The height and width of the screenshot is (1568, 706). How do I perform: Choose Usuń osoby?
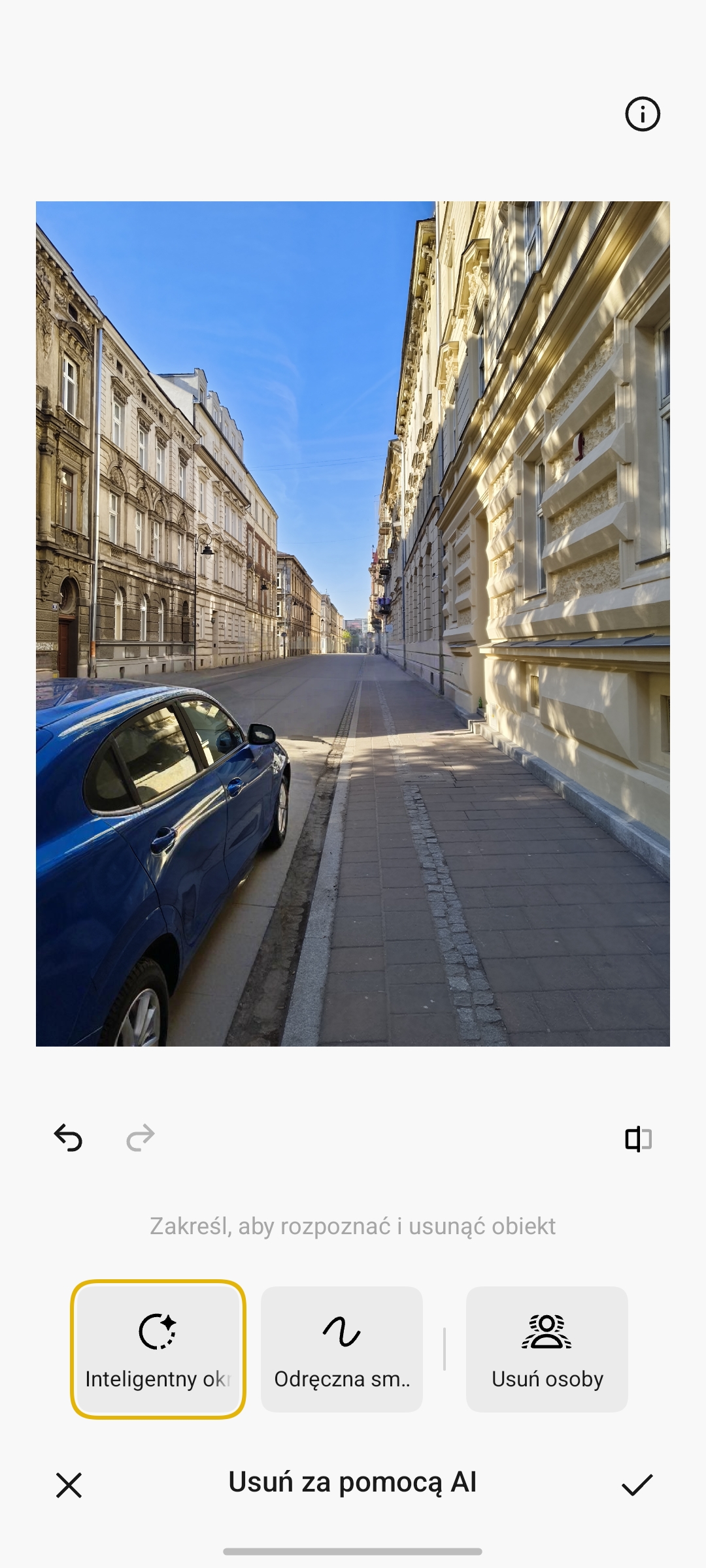[x=547, y=1349]
